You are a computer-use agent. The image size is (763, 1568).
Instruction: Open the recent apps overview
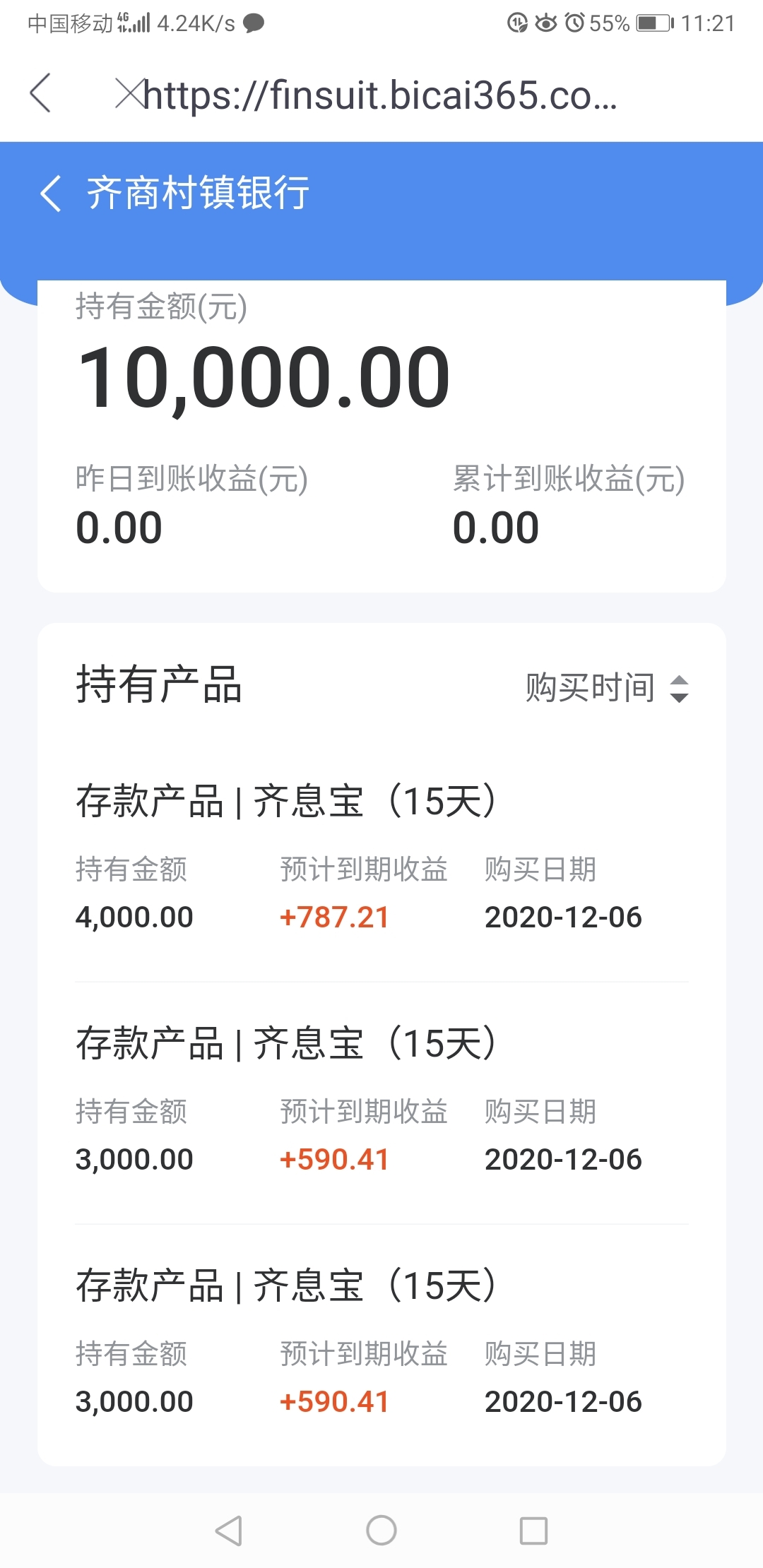(533, 1531)
